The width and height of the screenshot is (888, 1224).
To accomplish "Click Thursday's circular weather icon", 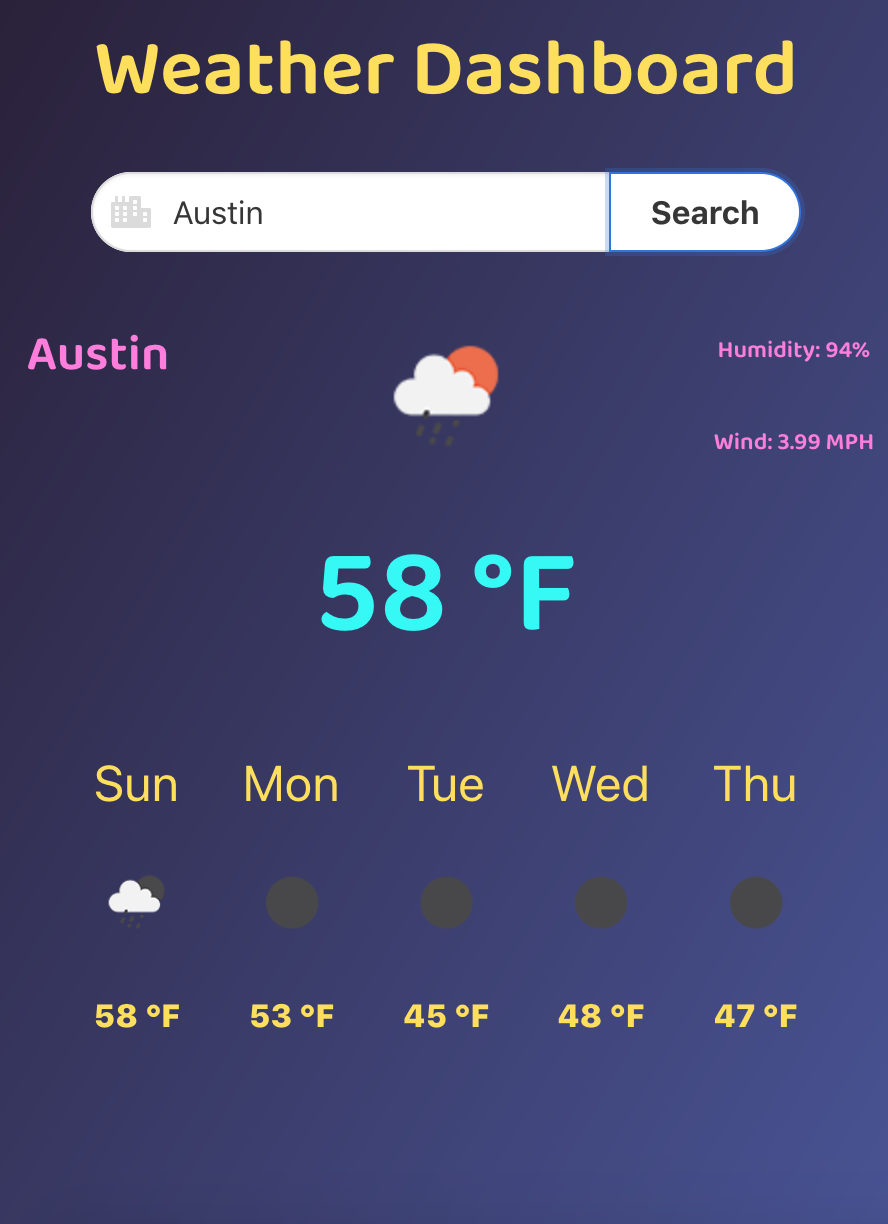I will [756, 902].
